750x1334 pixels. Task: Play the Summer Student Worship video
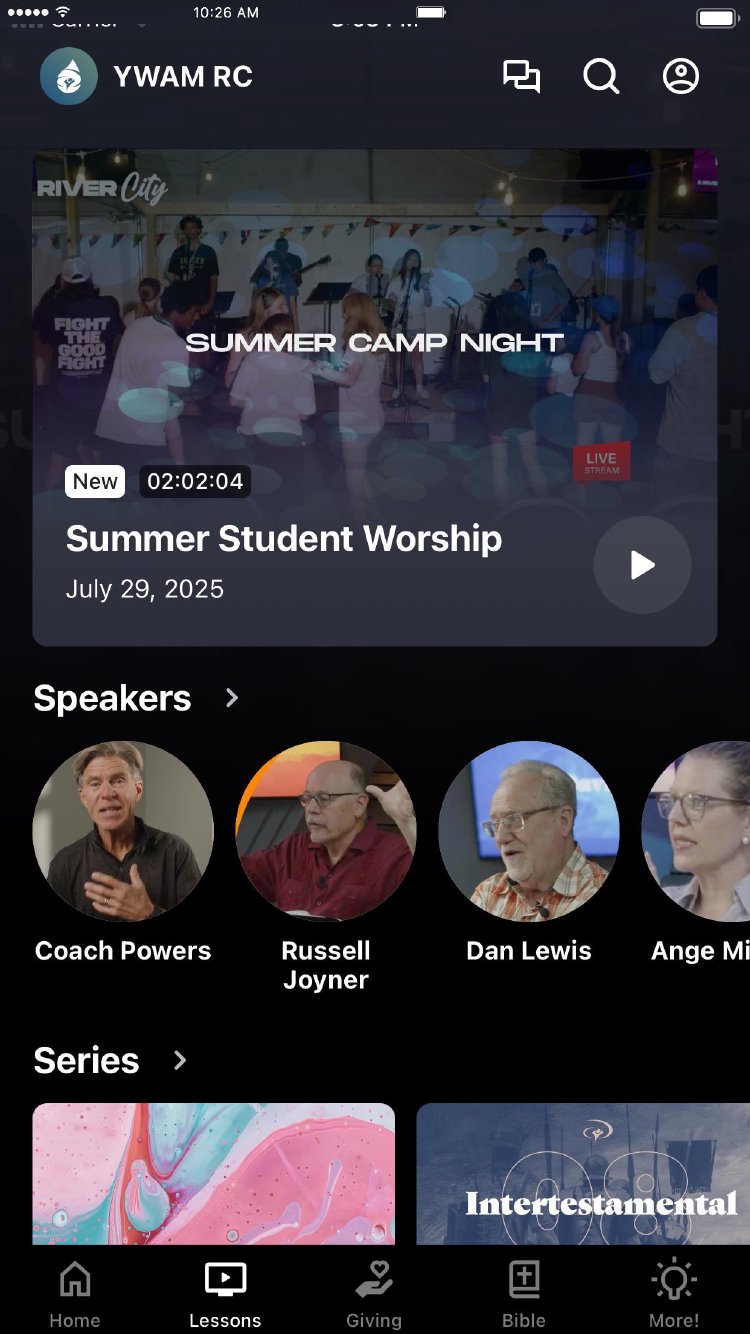641,565
